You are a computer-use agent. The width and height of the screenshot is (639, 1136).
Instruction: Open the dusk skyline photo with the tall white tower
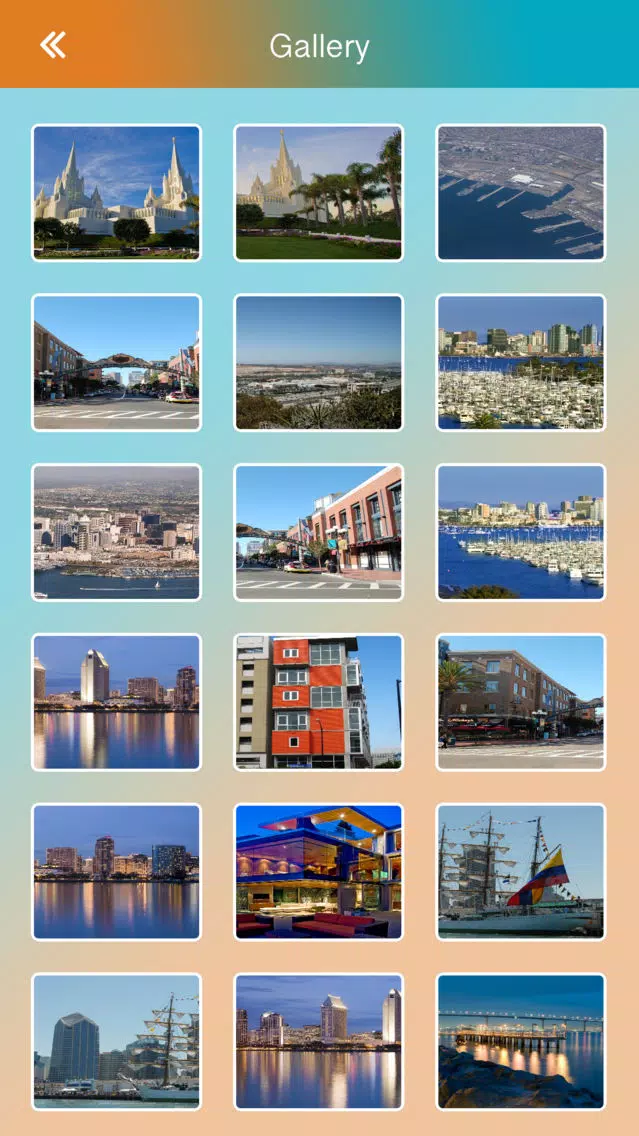(117, 702)
